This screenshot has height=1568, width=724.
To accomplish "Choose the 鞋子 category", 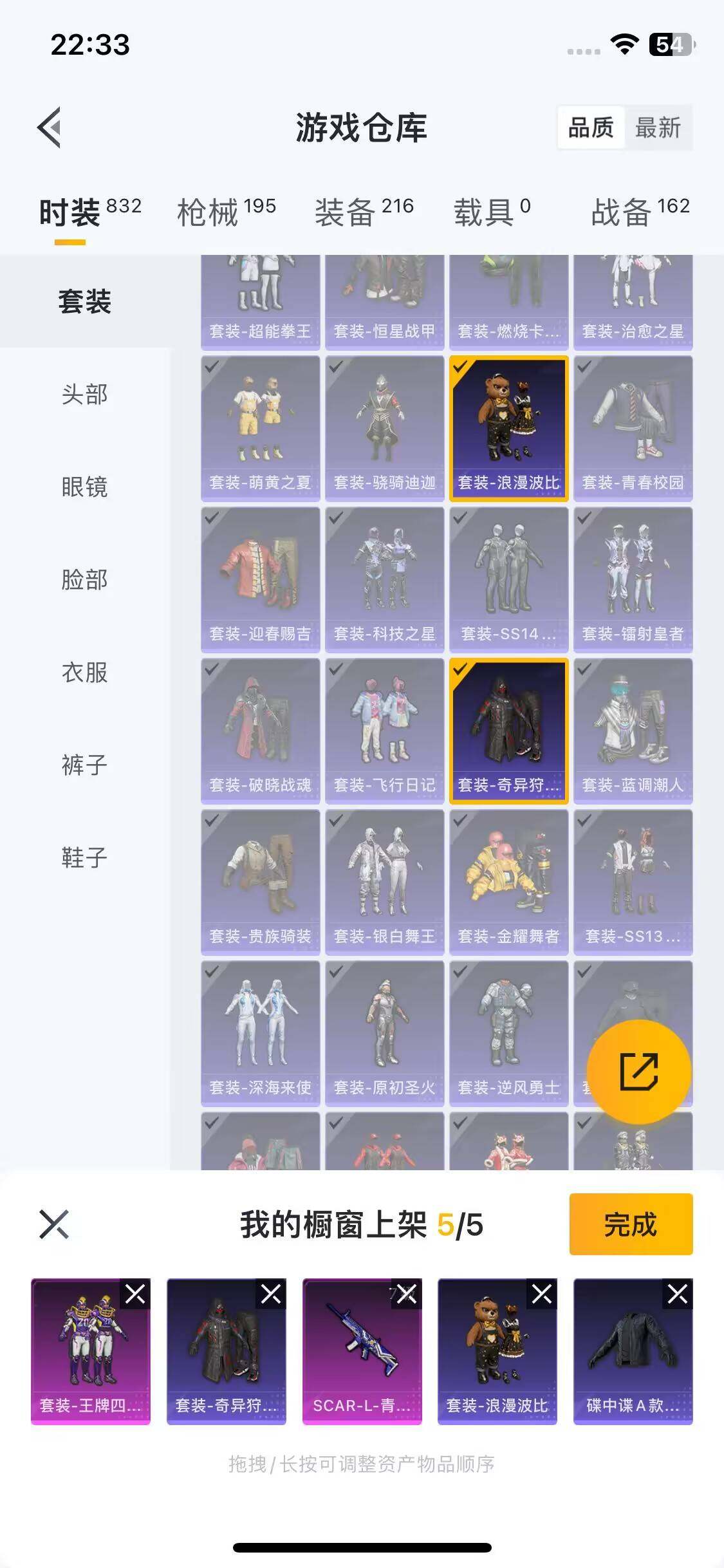I will [x=84, y=857].
